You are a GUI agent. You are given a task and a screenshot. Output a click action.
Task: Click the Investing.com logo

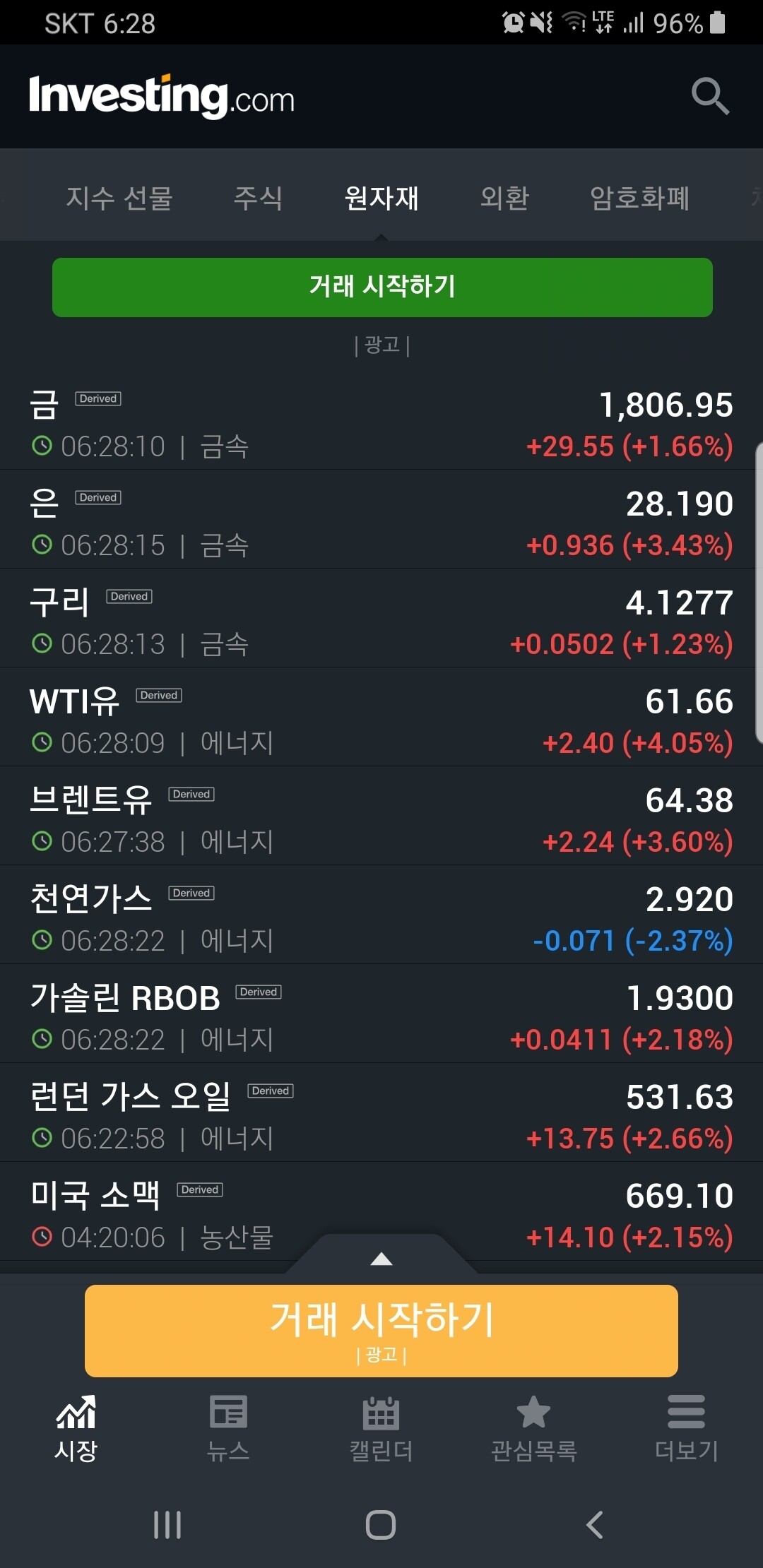pos(161,96)
